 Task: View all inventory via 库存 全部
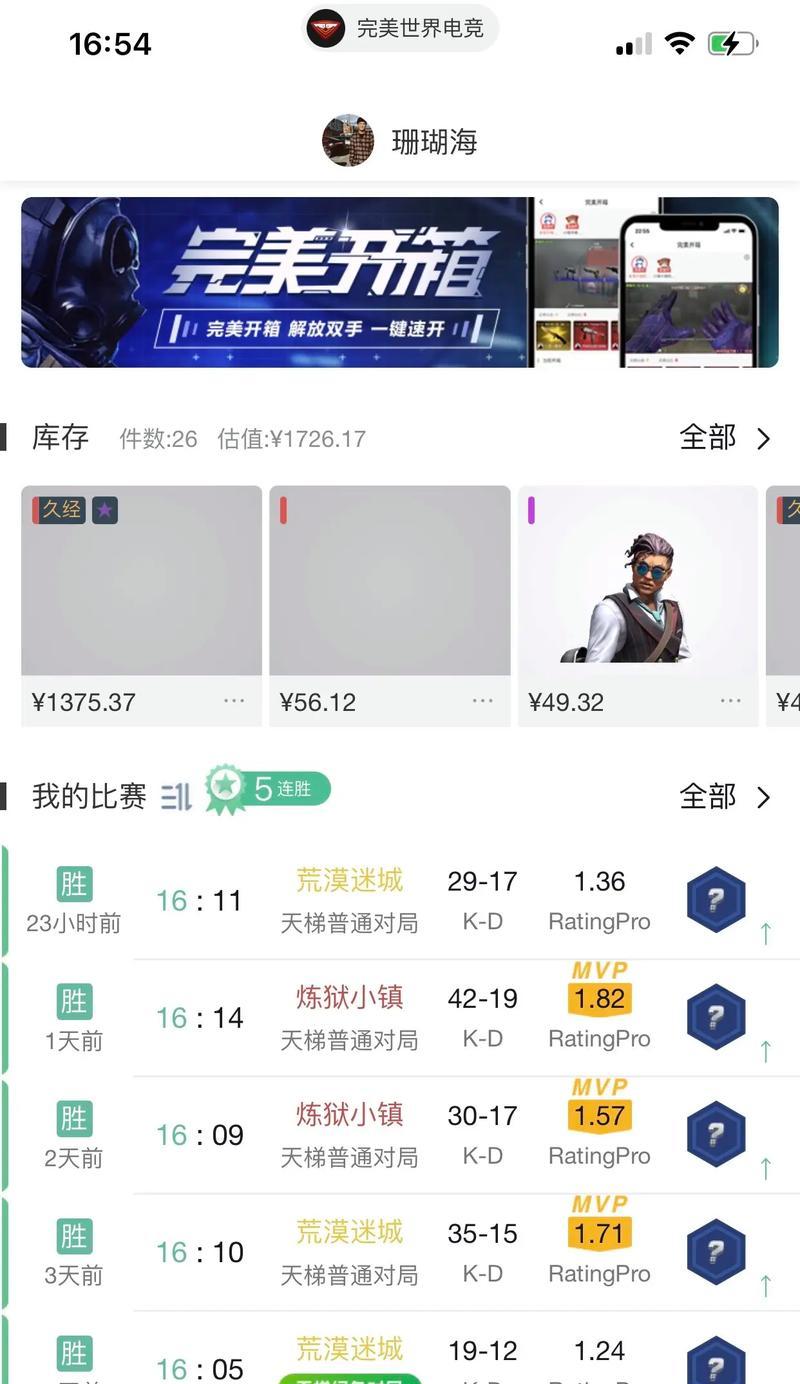724,438
